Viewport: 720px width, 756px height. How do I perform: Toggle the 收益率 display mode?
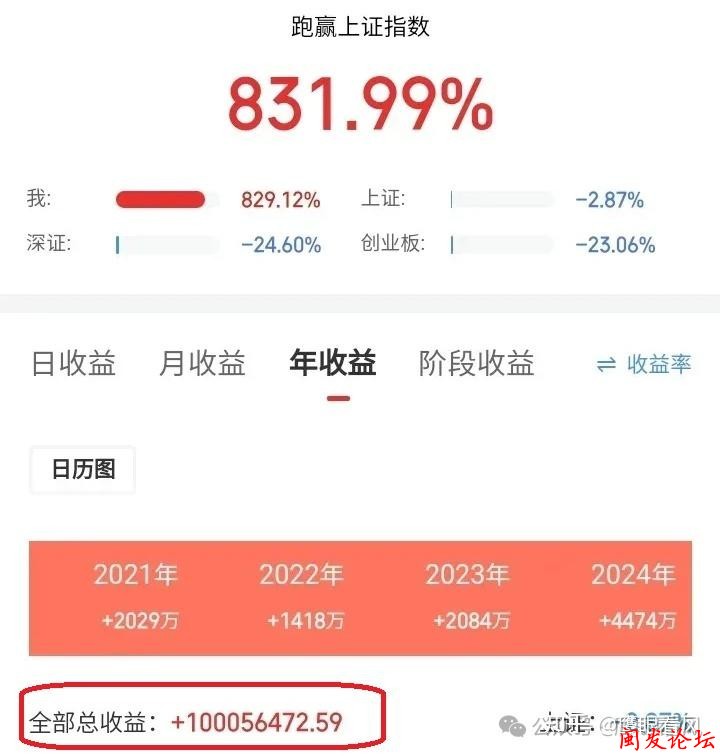[644, 364]
